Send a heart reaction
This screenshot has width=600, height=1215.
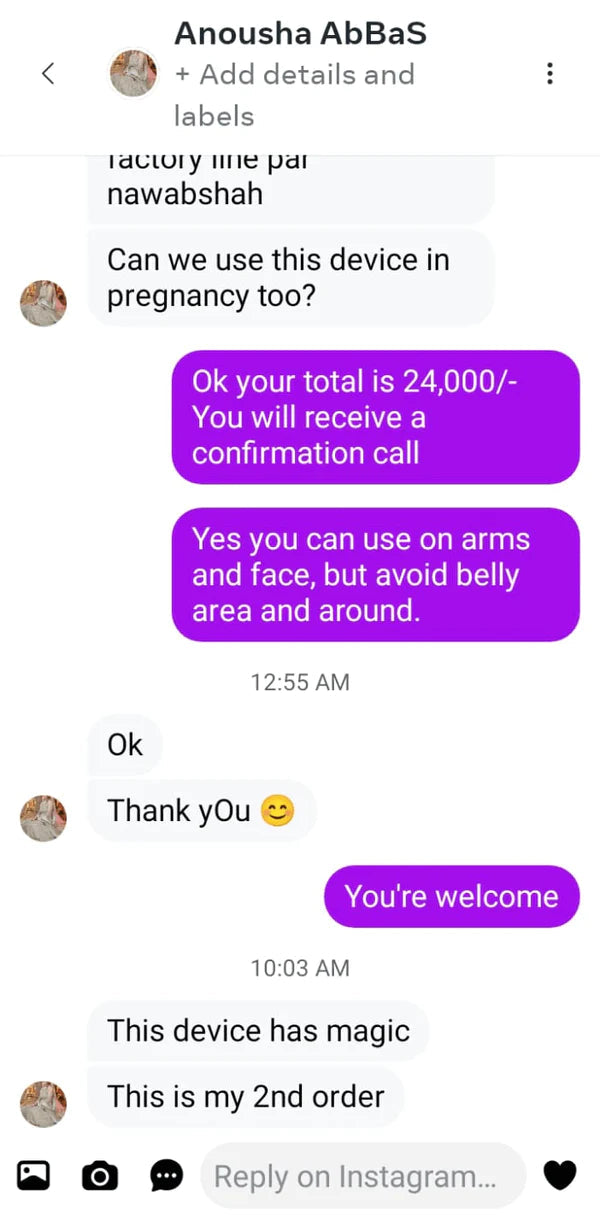click(x=560, y=1176)
